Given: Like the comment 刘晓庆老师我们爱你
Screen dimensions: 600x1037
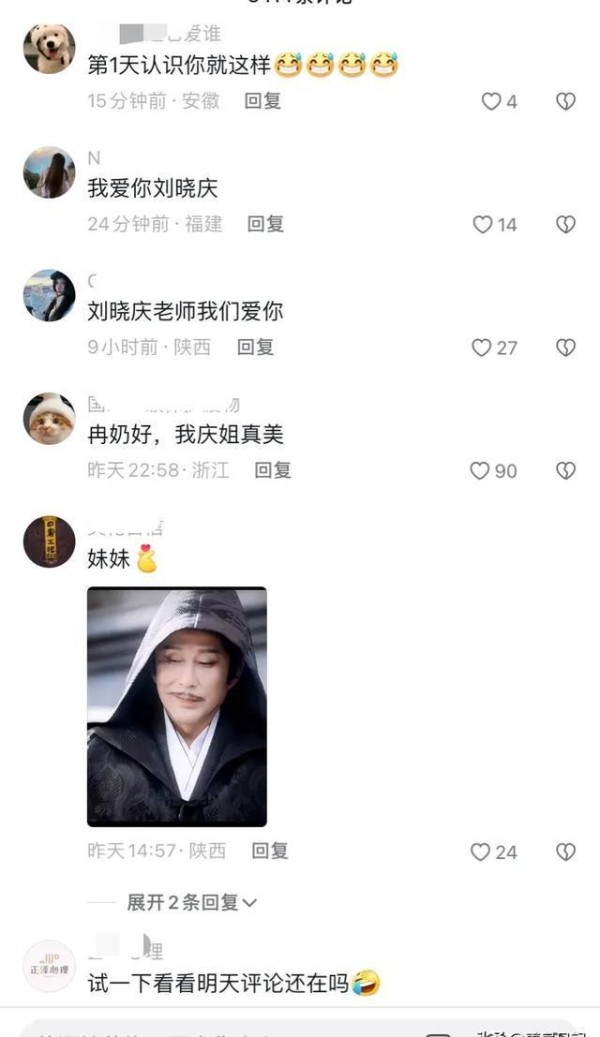Looking at the screenshot, I should pyautogui.click(x=494, y=348).
